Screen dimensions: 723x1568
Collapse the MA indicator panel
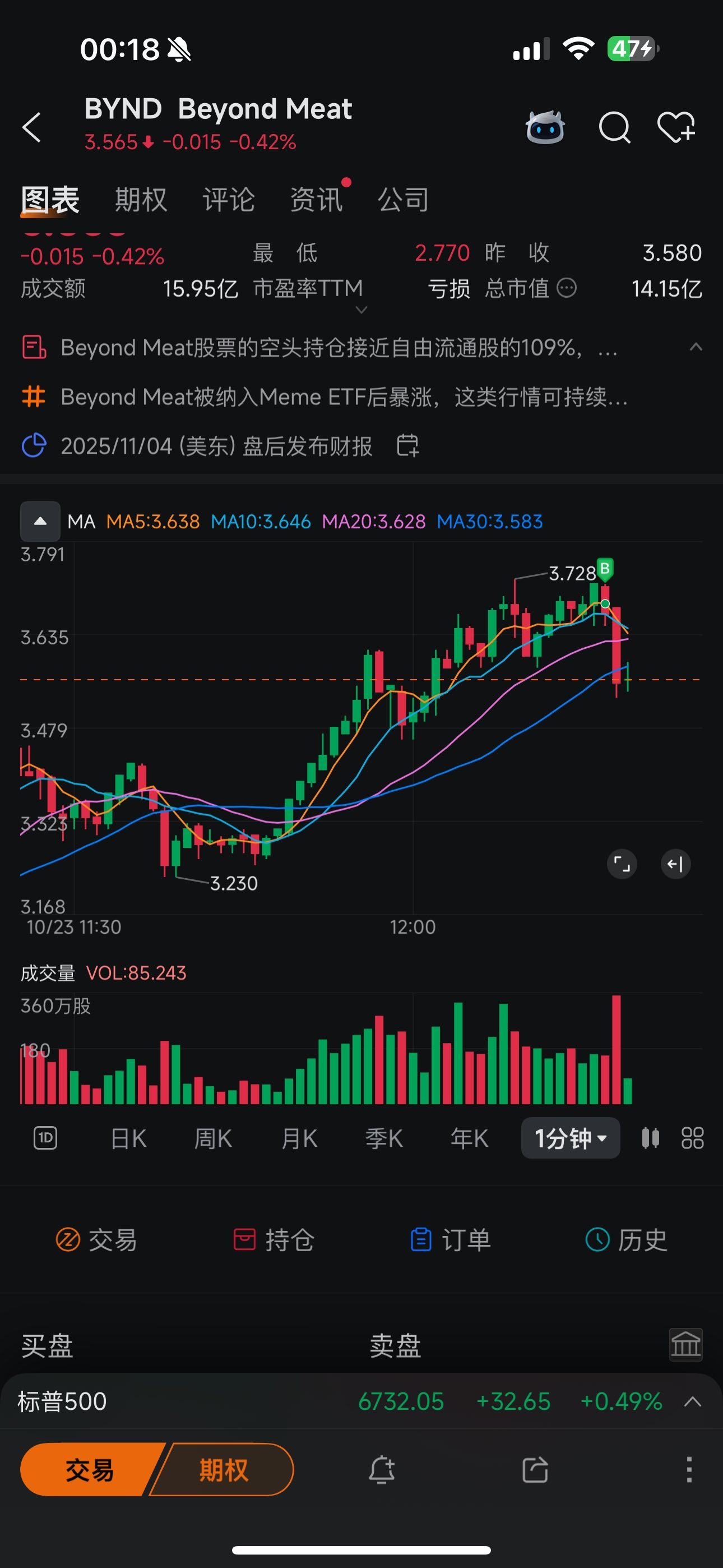click(40, 521)
